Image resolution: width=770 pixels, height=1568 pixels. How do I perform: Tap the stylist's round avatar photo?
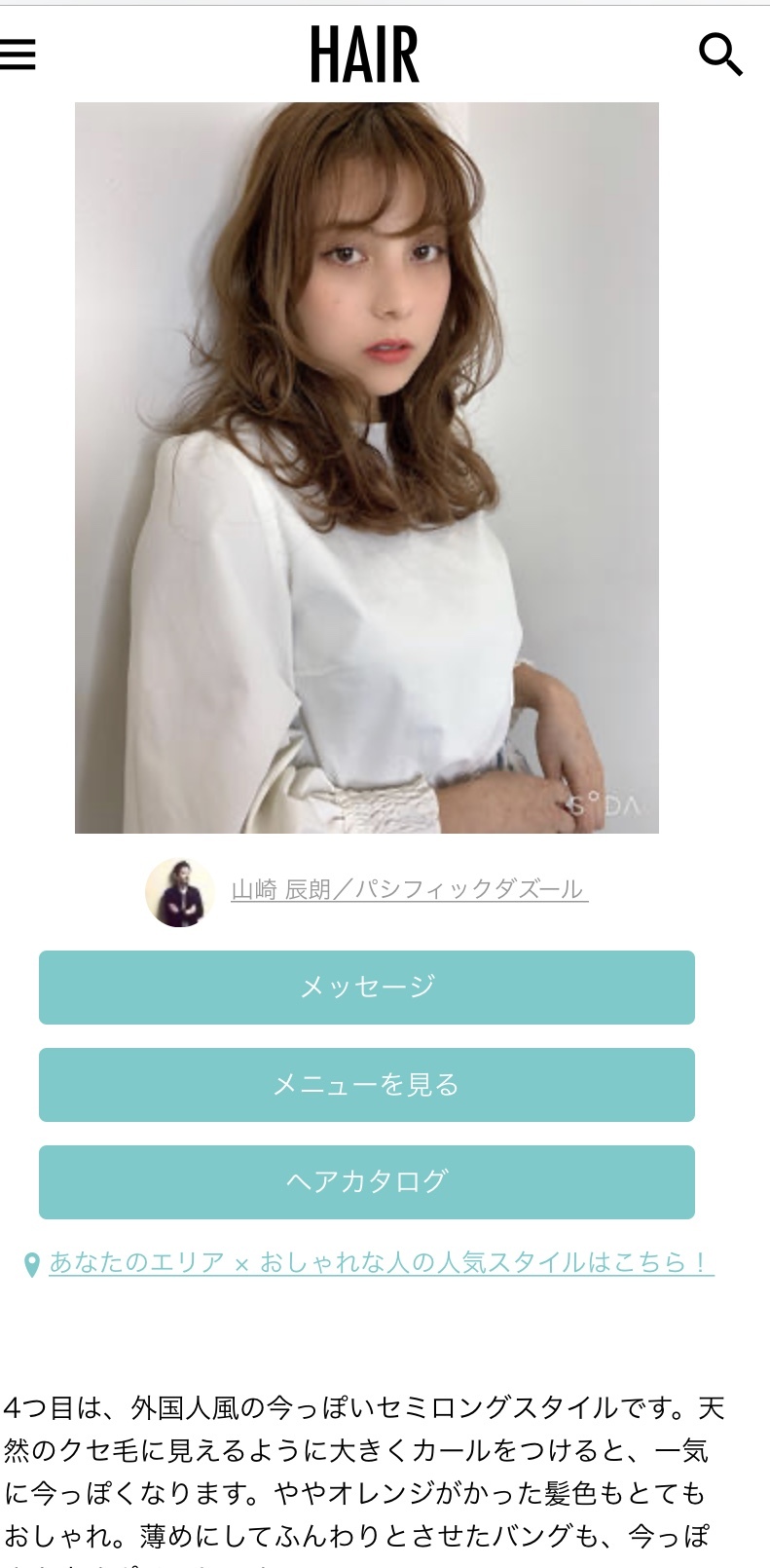tap(179, 891)
